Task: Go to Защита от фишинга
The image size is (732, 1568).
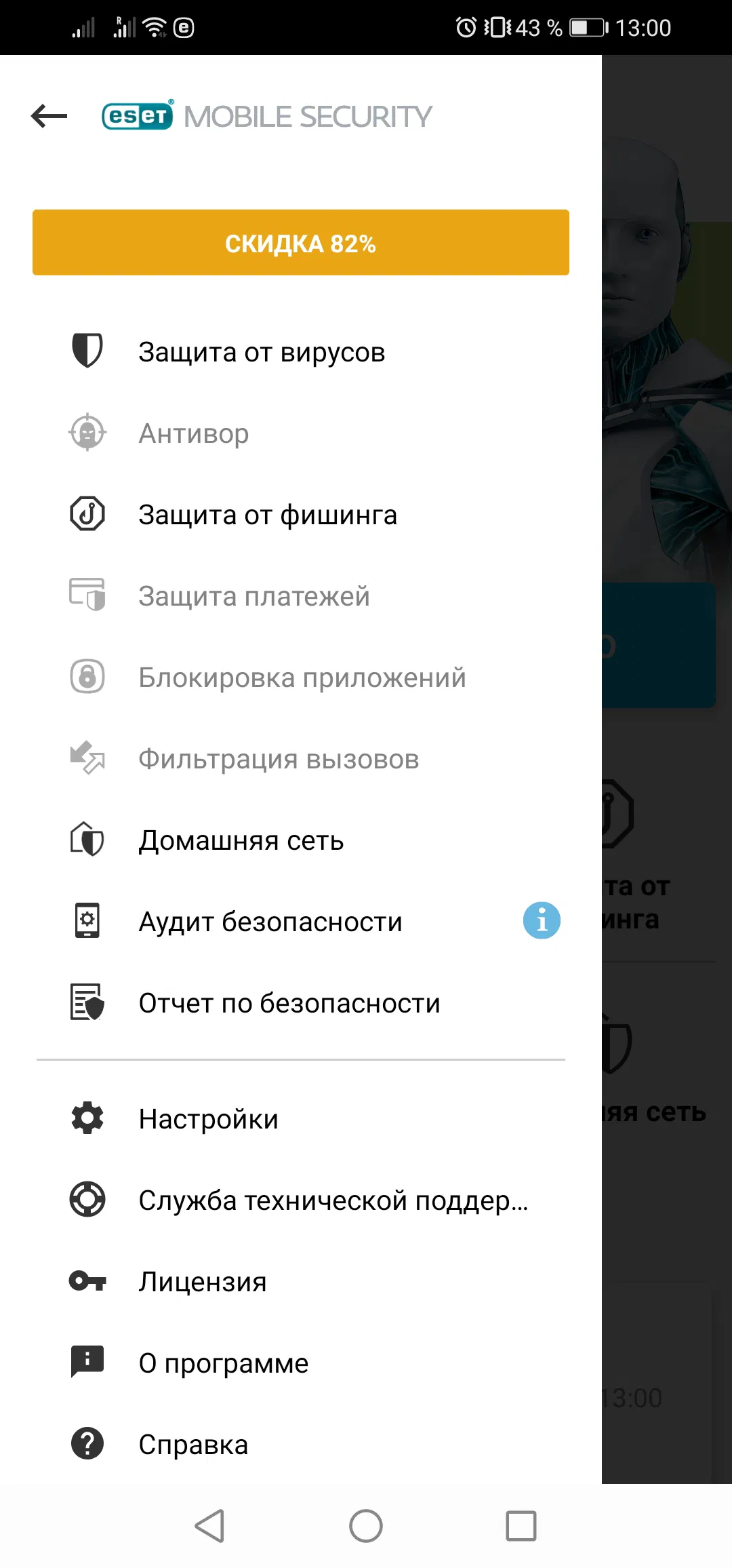Action: click(x=268, y=515)
